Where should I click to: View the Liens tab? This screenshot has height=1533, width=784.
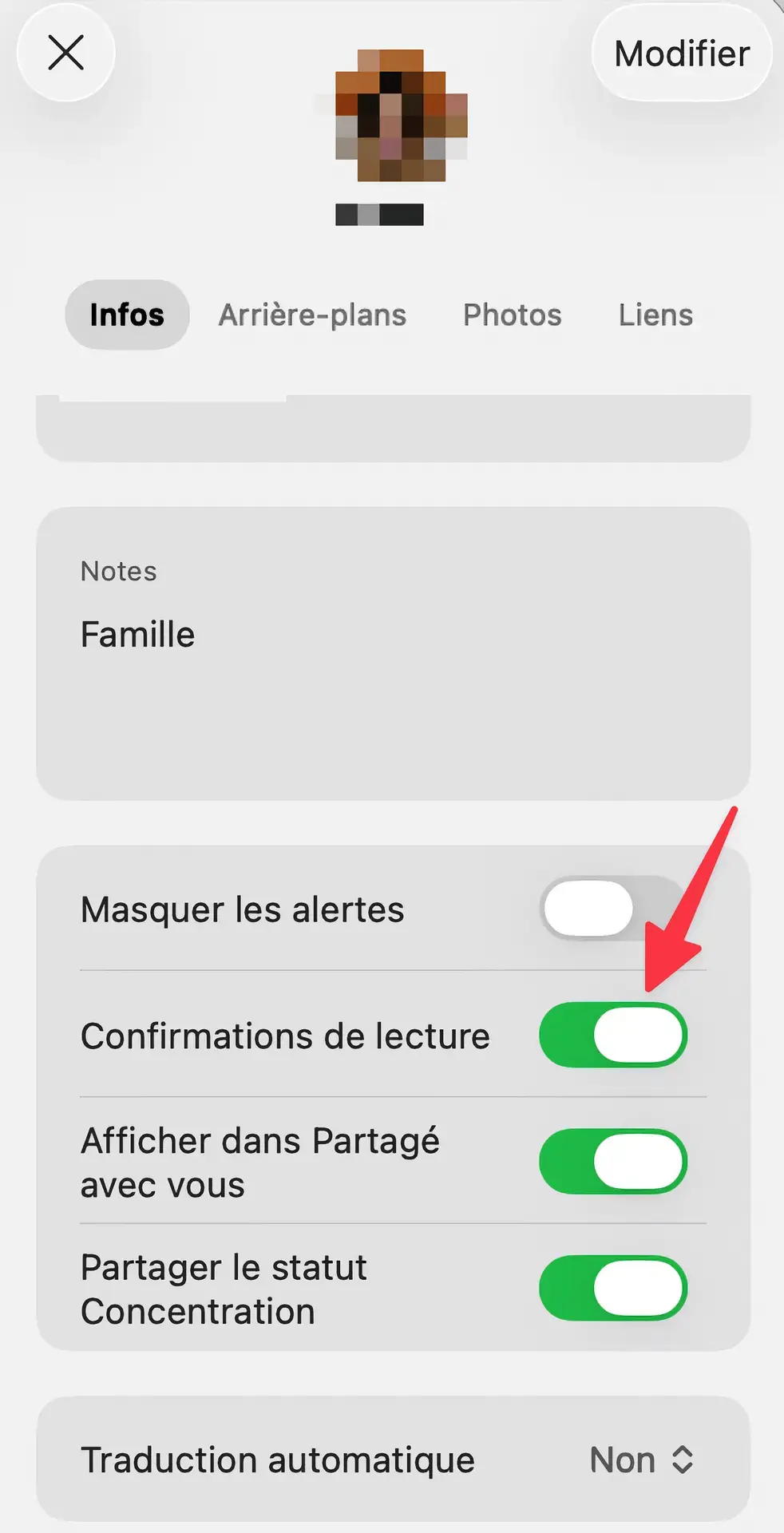point(655,315)
